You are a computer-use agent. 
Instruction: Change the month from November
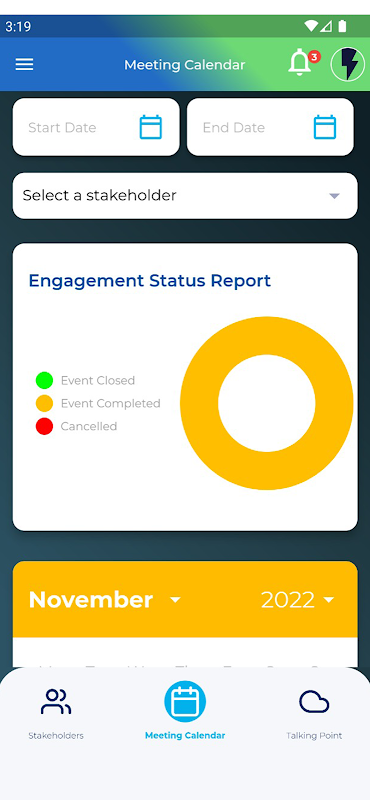tap(105, 599)
